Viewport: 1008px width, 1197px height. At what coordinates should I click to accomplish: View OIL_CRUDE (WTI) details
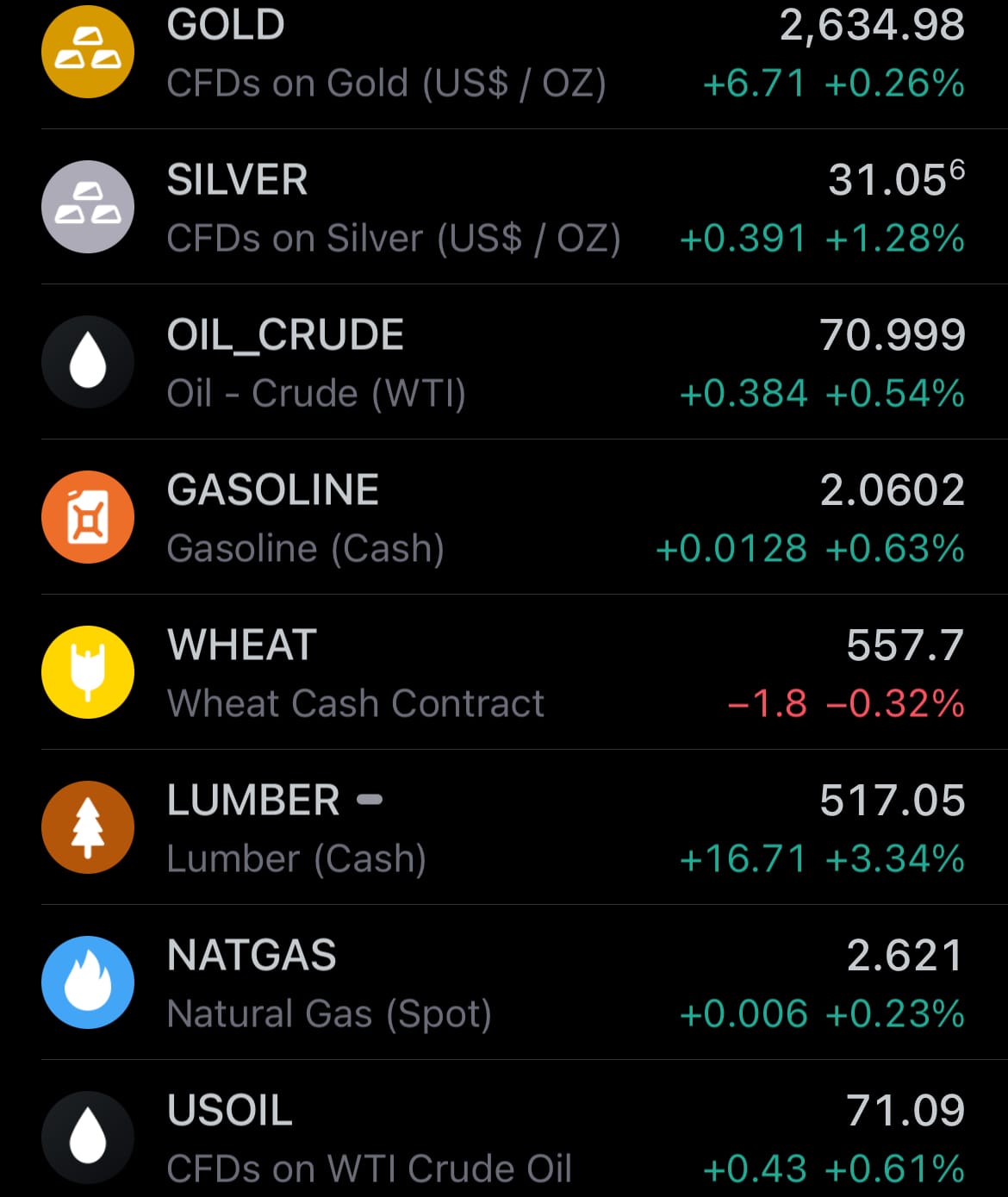click(x=504, y=363)
